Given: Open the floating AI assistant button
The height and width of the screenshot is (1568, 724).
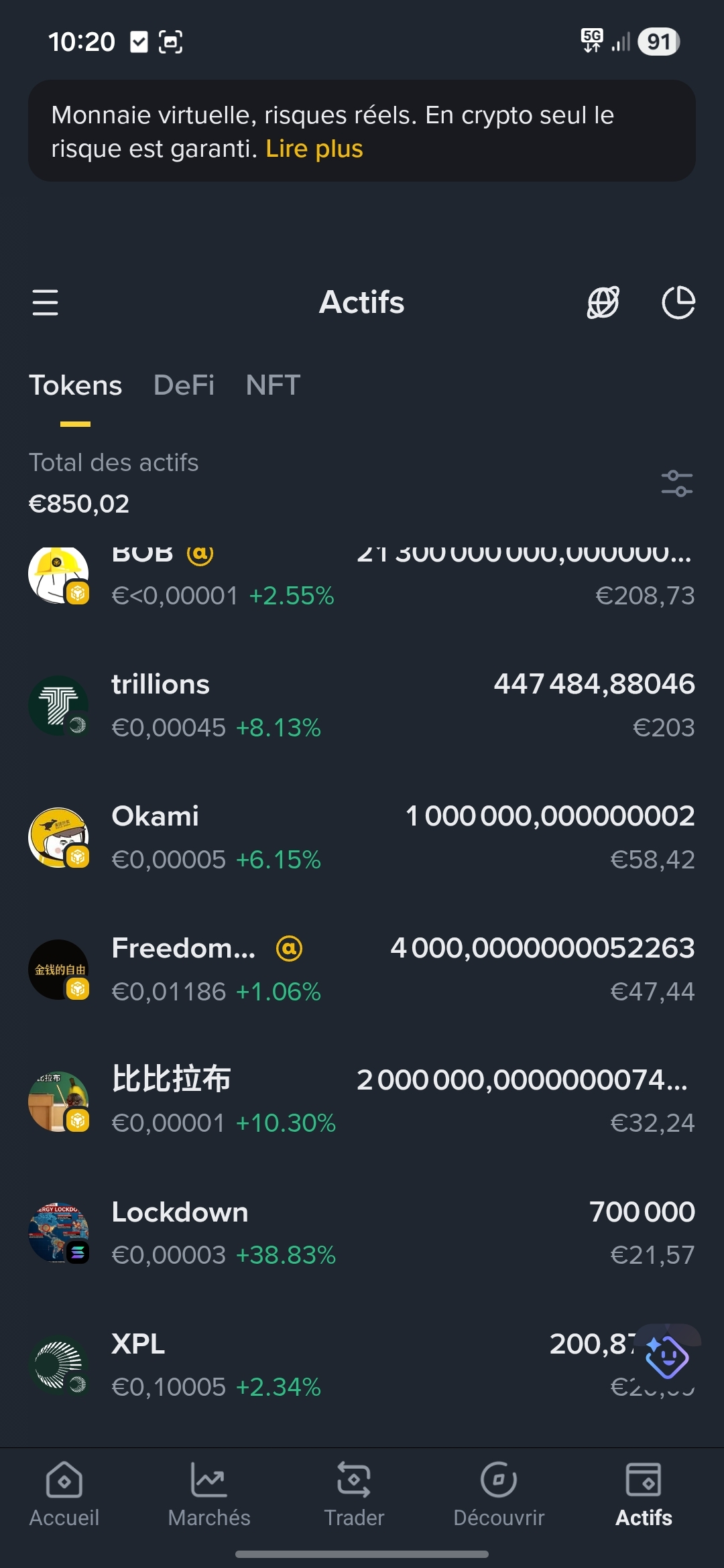Looking at the screenshot, I should tap(666, 1357).
